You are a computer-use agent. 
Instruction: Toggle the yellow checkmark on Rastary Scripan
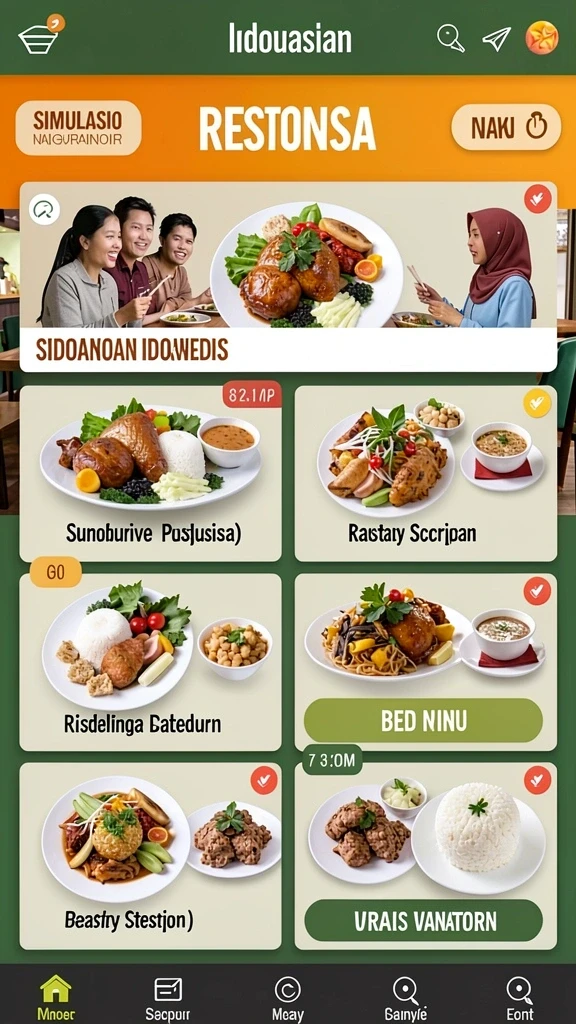(x=537, y=404)
